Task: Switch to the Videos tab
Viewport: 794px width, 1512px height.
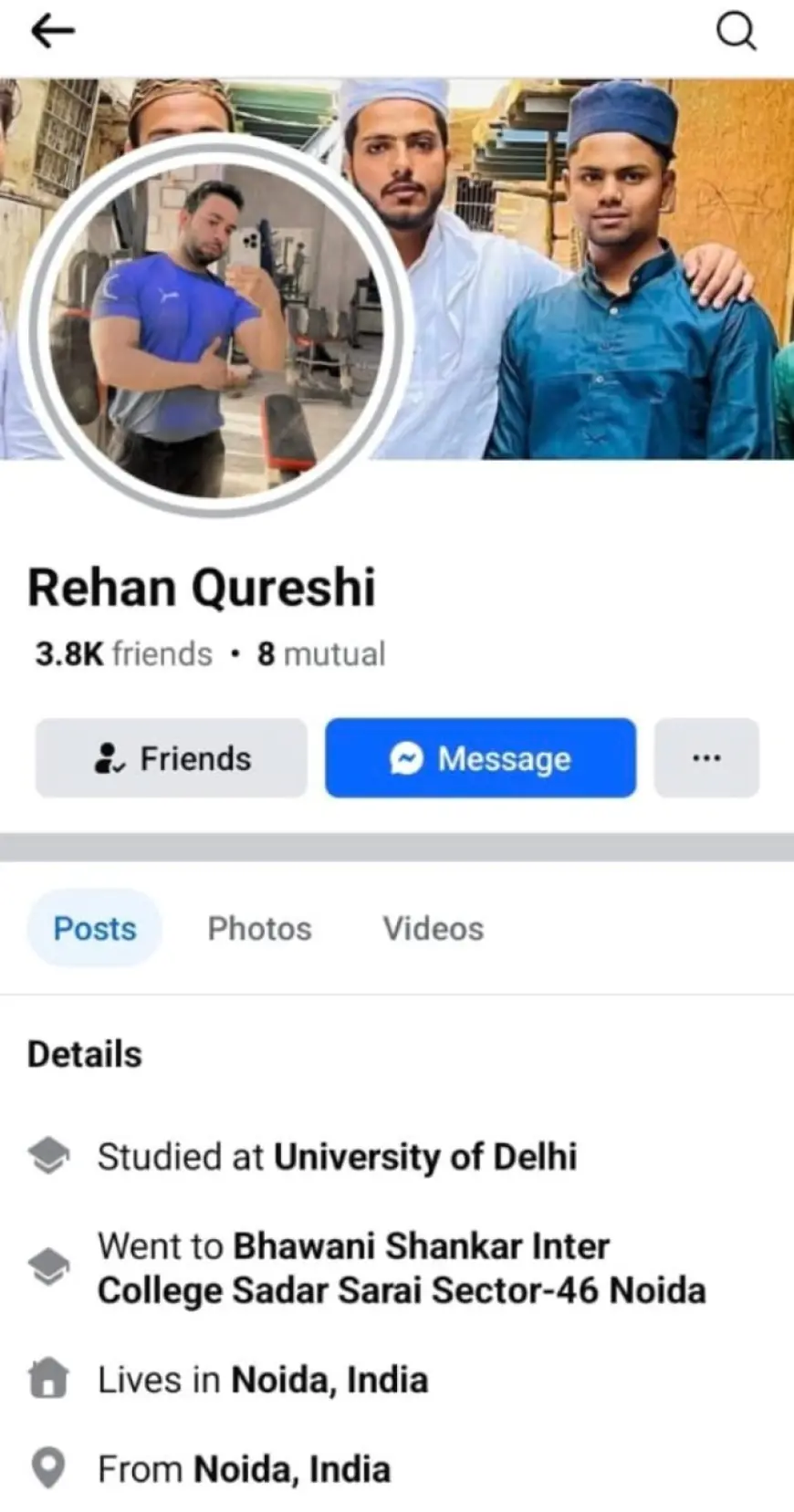Action: [x=433, y=929]
